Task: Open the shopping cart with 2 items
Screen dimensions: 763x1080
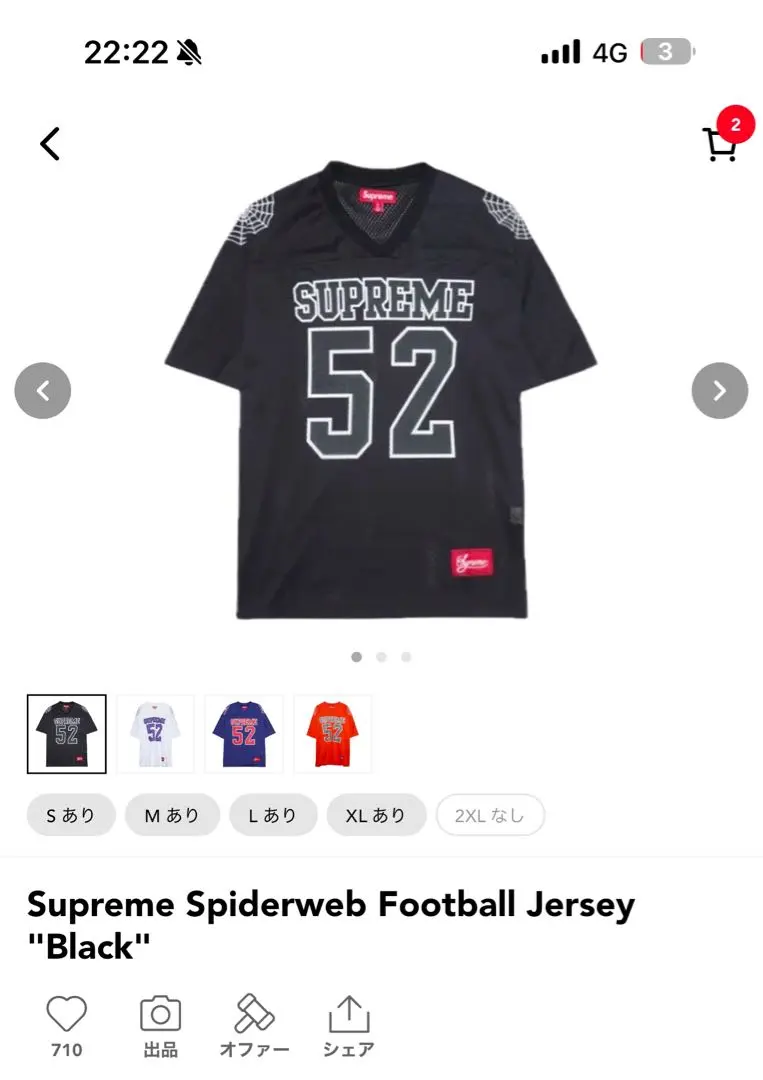Action: tap(722, 145)
